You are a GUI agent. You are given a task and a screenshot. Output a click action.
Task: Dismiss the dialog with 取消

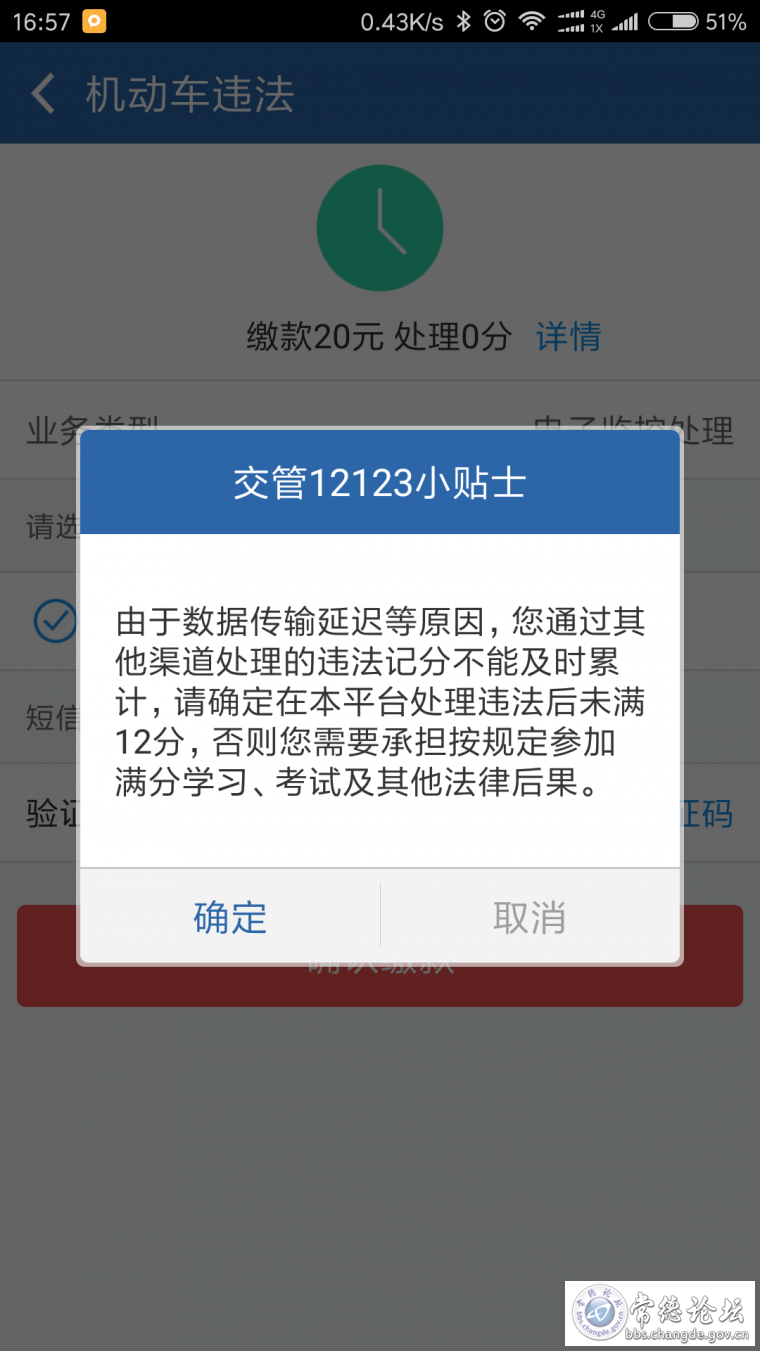(x=530, y=916)
